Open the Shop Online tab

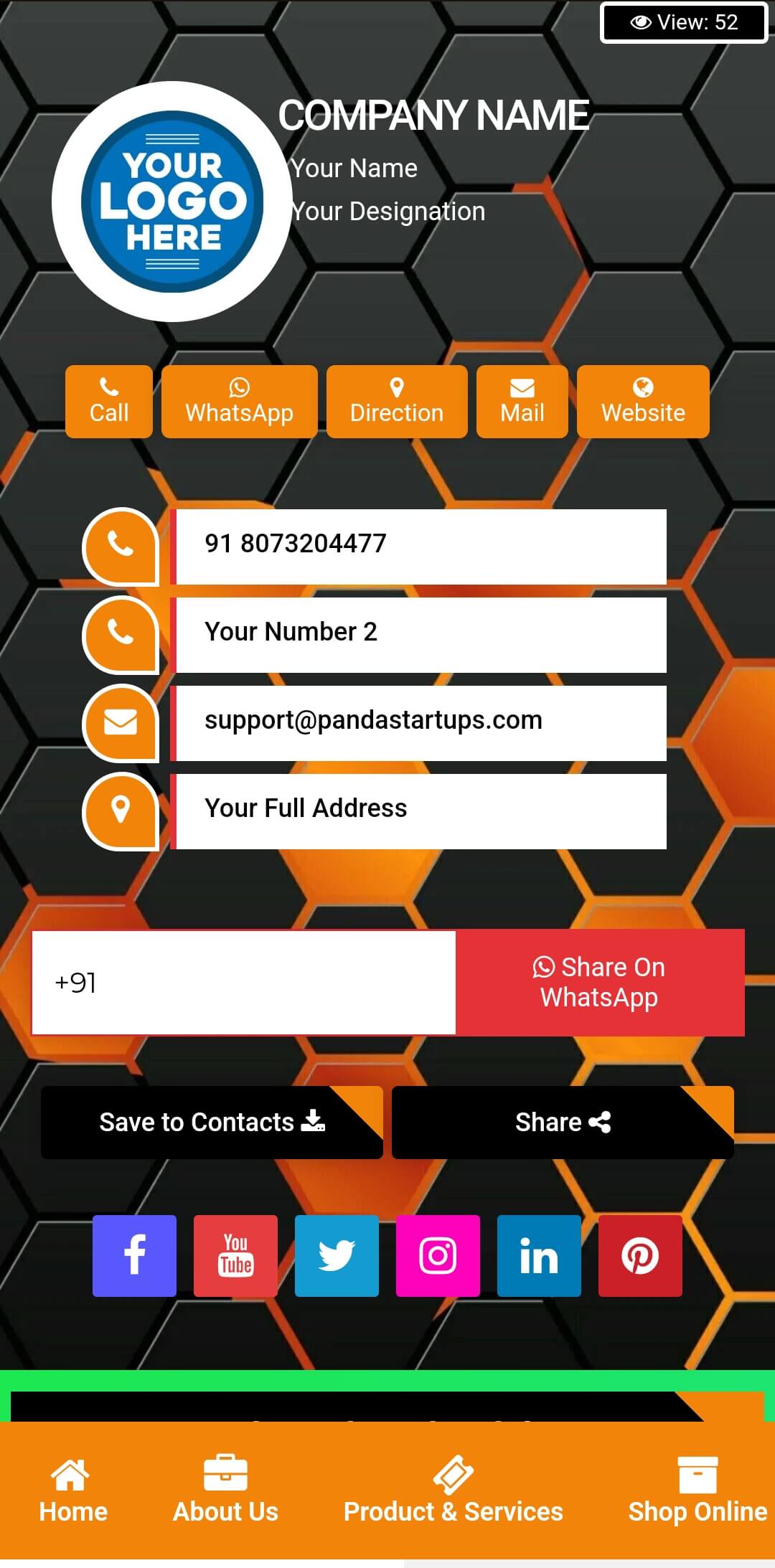click(697, 1490)
